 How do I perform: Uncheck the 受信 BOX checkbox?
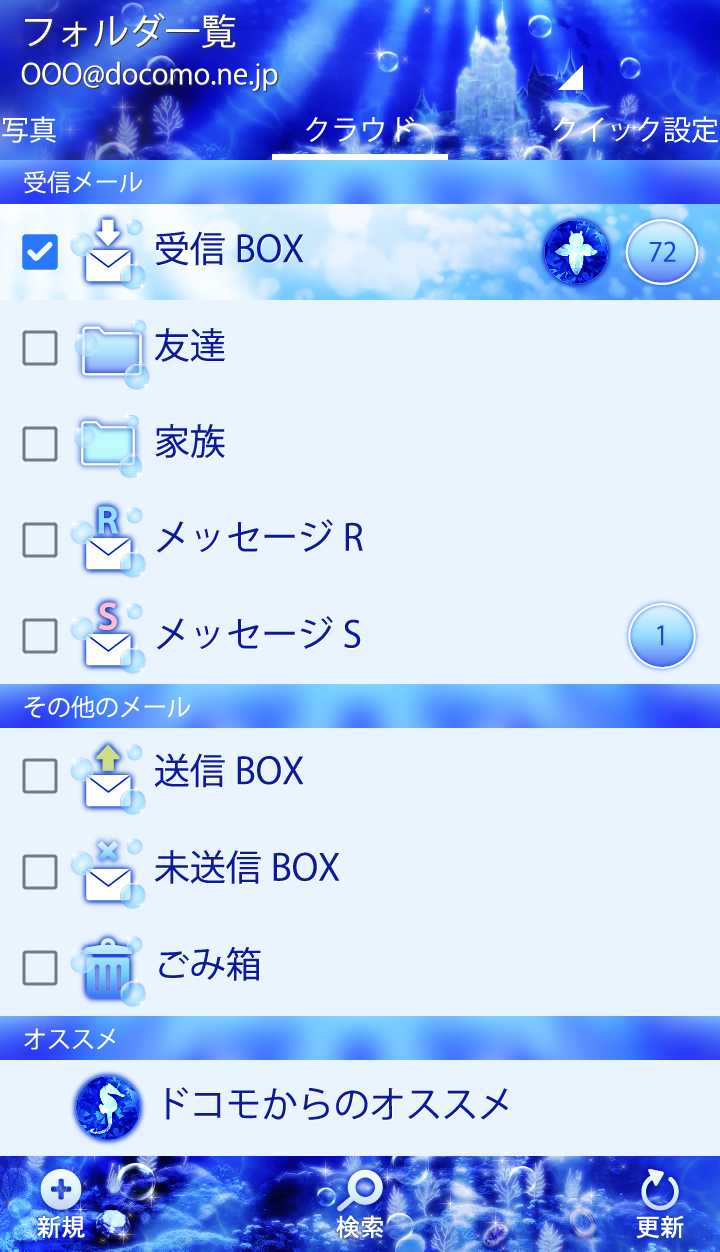pos(40,252)
